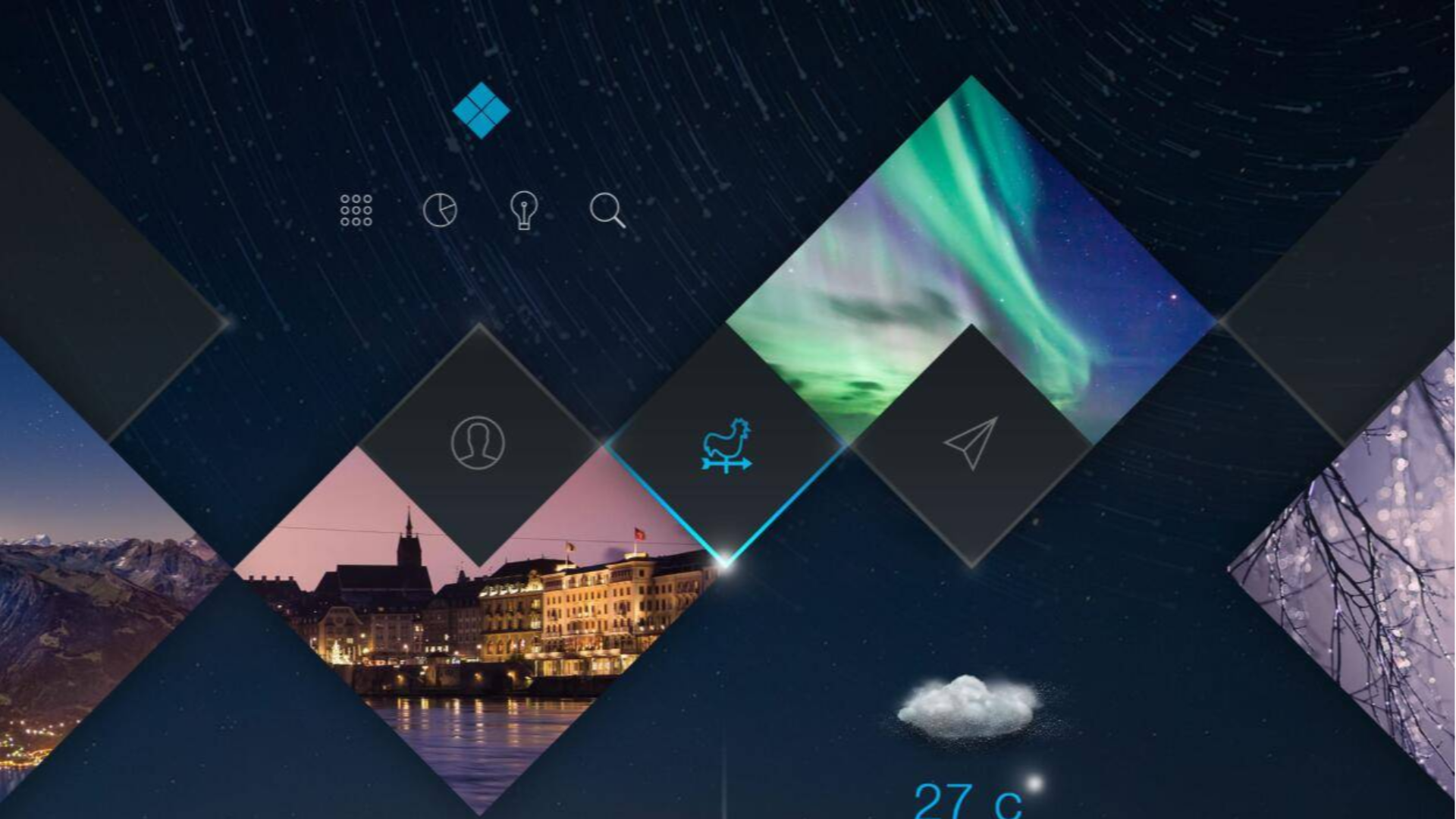Open the pie chart statistics icon

[x=440, y=210]
